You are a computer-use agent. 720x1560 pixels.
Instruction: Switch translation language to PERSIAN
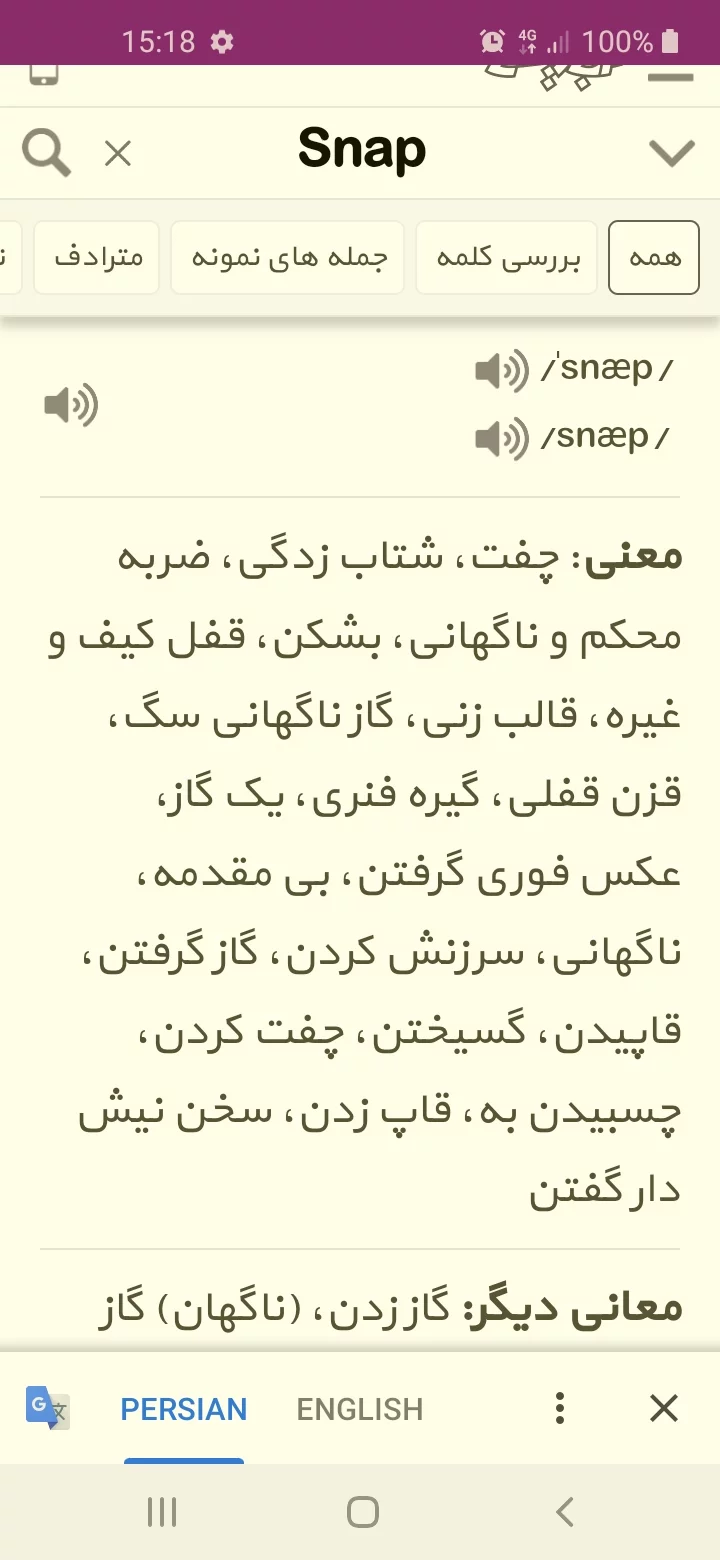184,1409
